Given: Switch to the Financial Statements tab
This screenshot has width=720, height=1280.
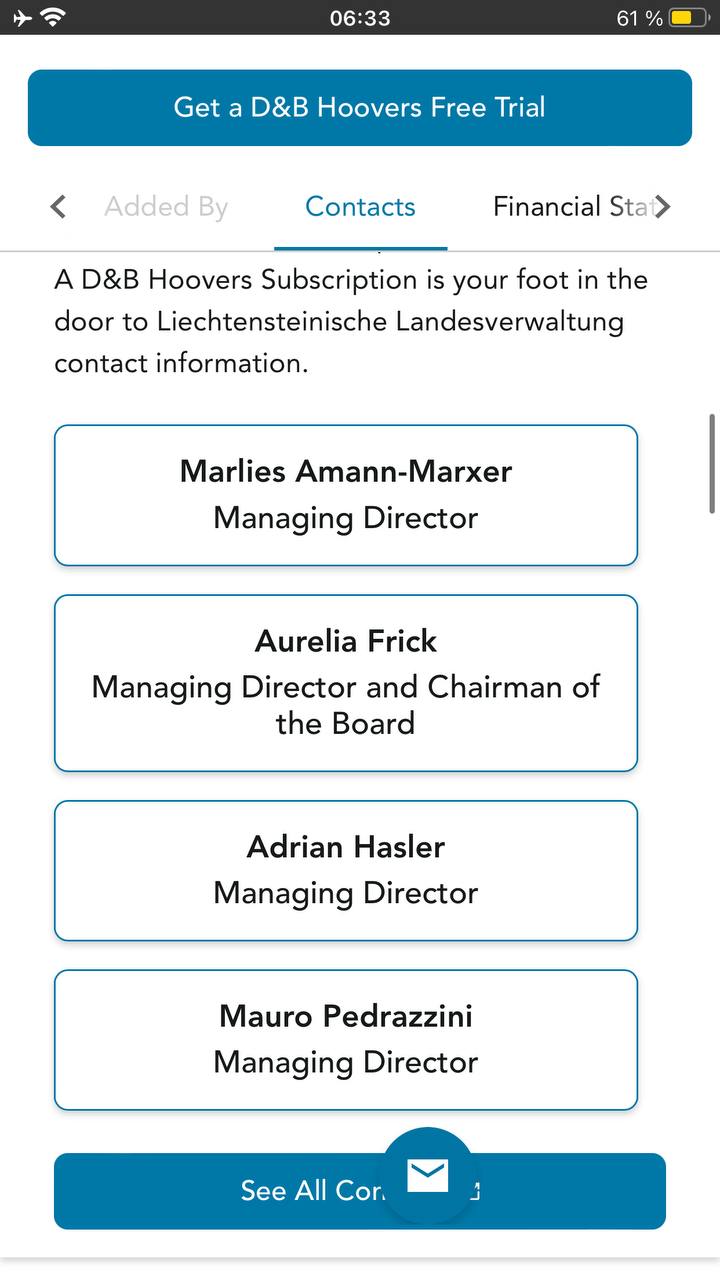Looking at the screenshot, I should [x=570, y=207].
